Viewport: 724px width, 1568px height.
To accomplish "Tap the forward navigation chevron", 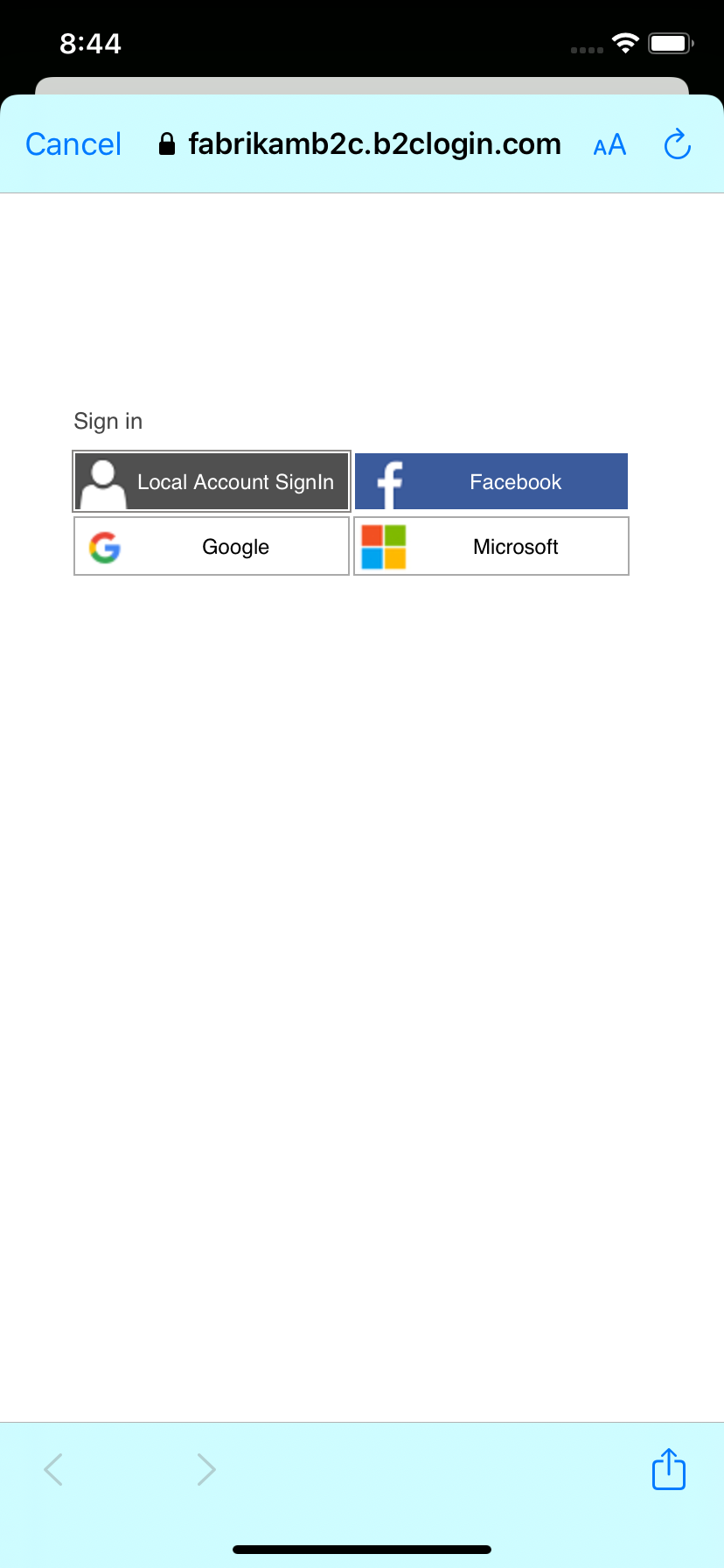I will [x=205, y=1469].
